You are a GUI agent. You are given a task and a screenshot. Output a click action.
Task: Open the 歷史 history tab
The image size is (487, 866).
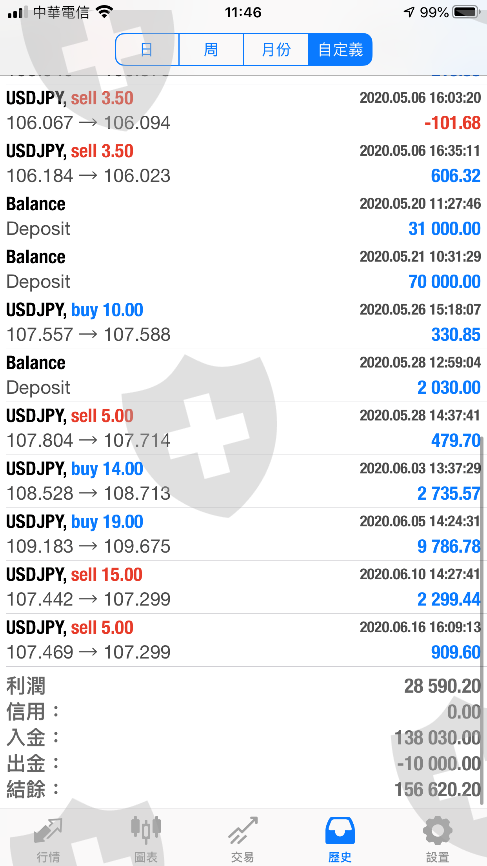(340, 838)
